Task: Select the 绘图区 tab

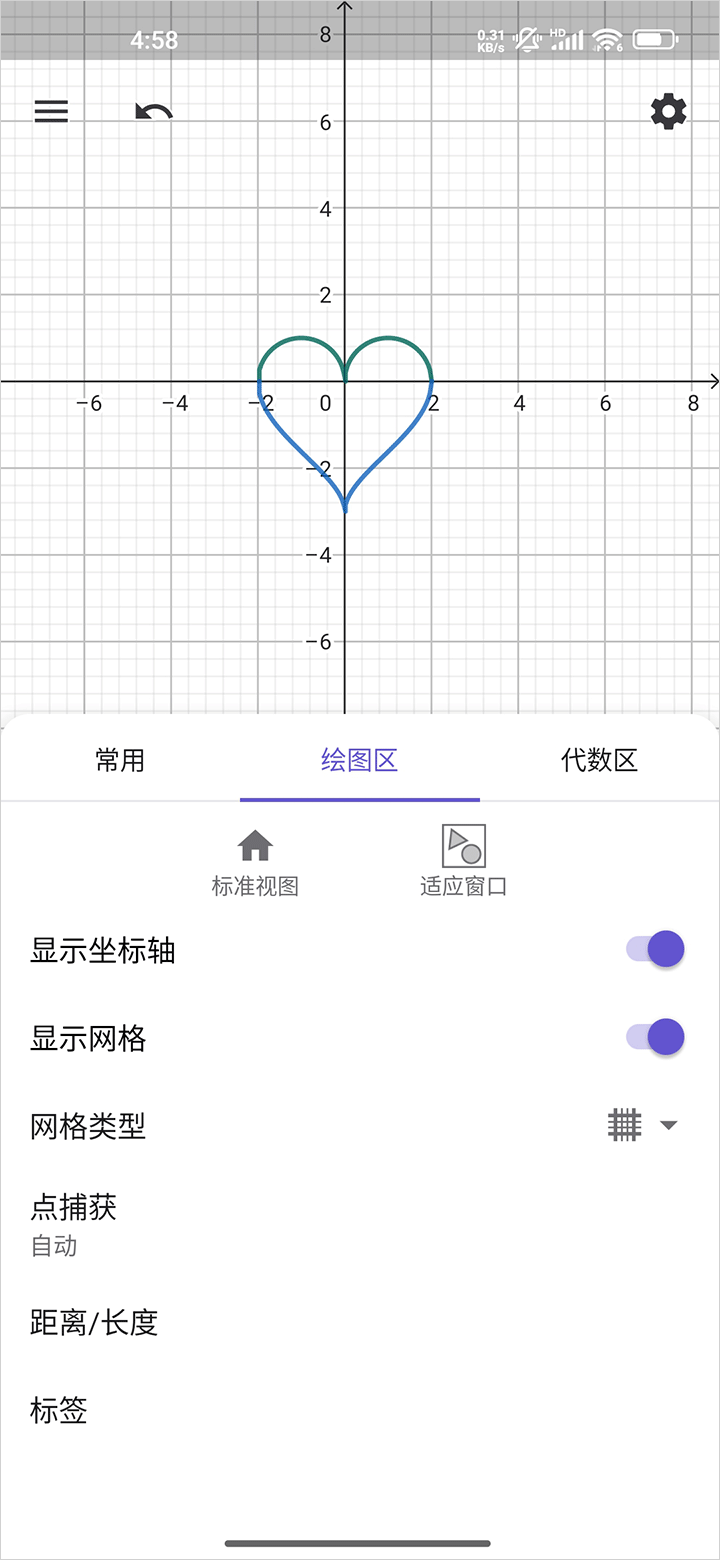Action: point(360,760)
